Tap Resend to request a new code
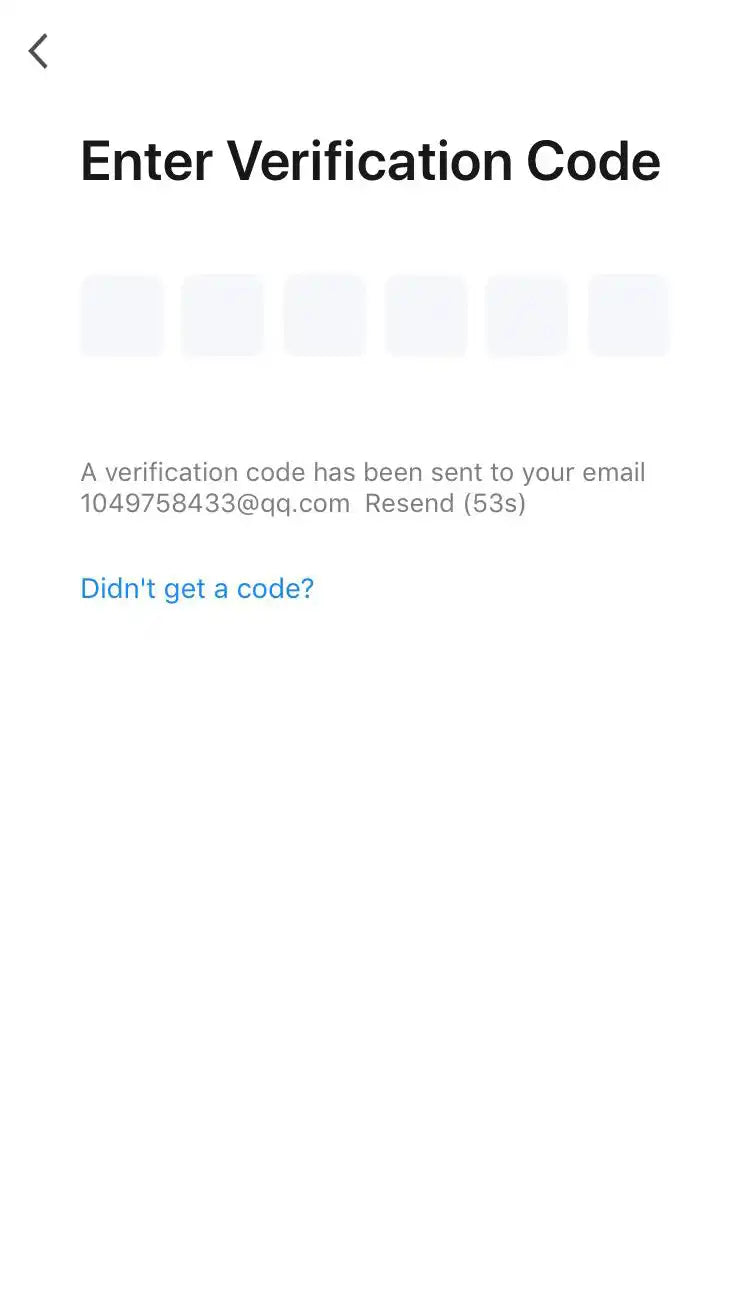The width and height of the screenshot is (750, 1301). click(x=445, y=504)
